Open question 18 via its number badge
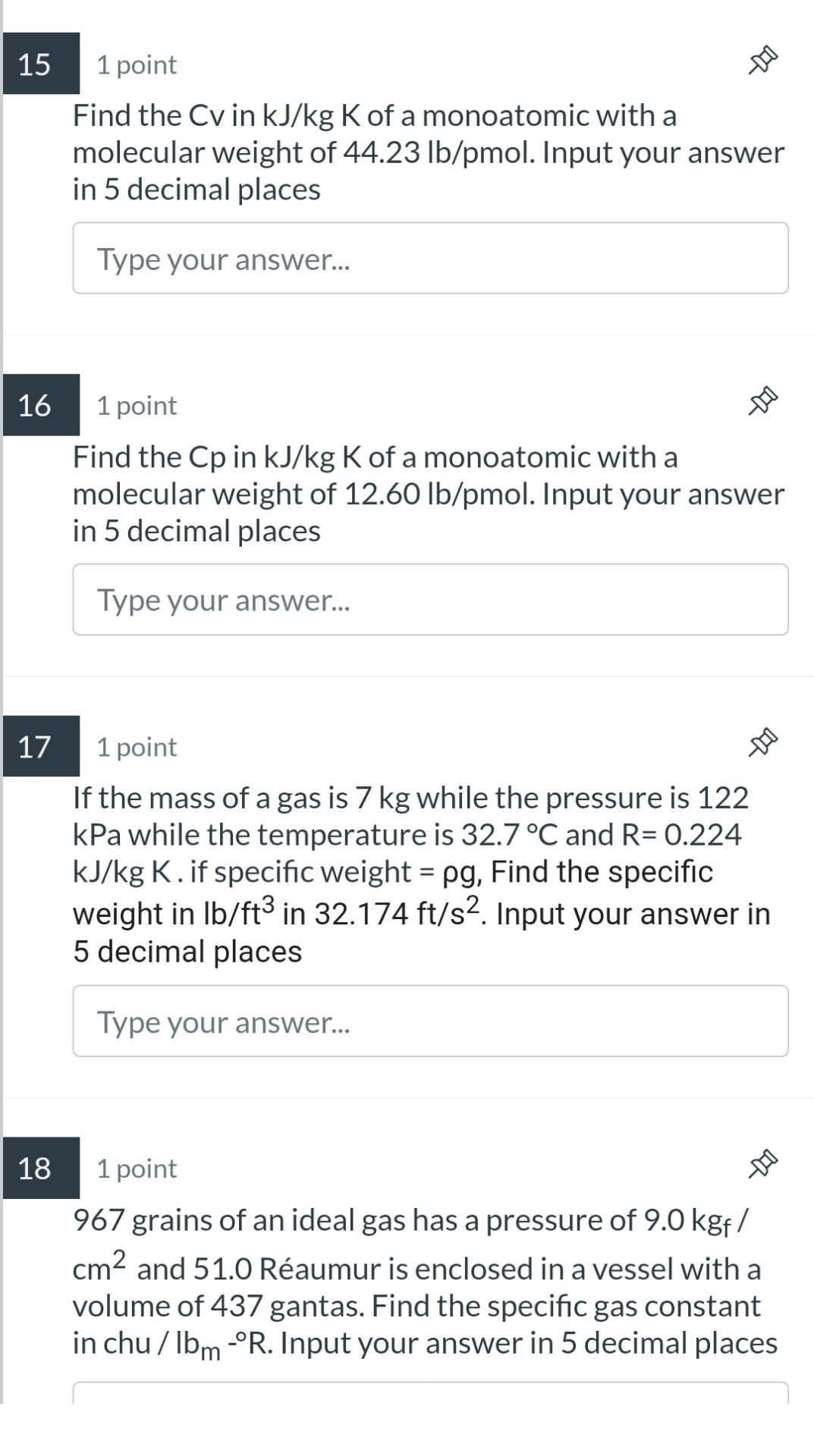 pyautogui.click(x=41, y=1169)
